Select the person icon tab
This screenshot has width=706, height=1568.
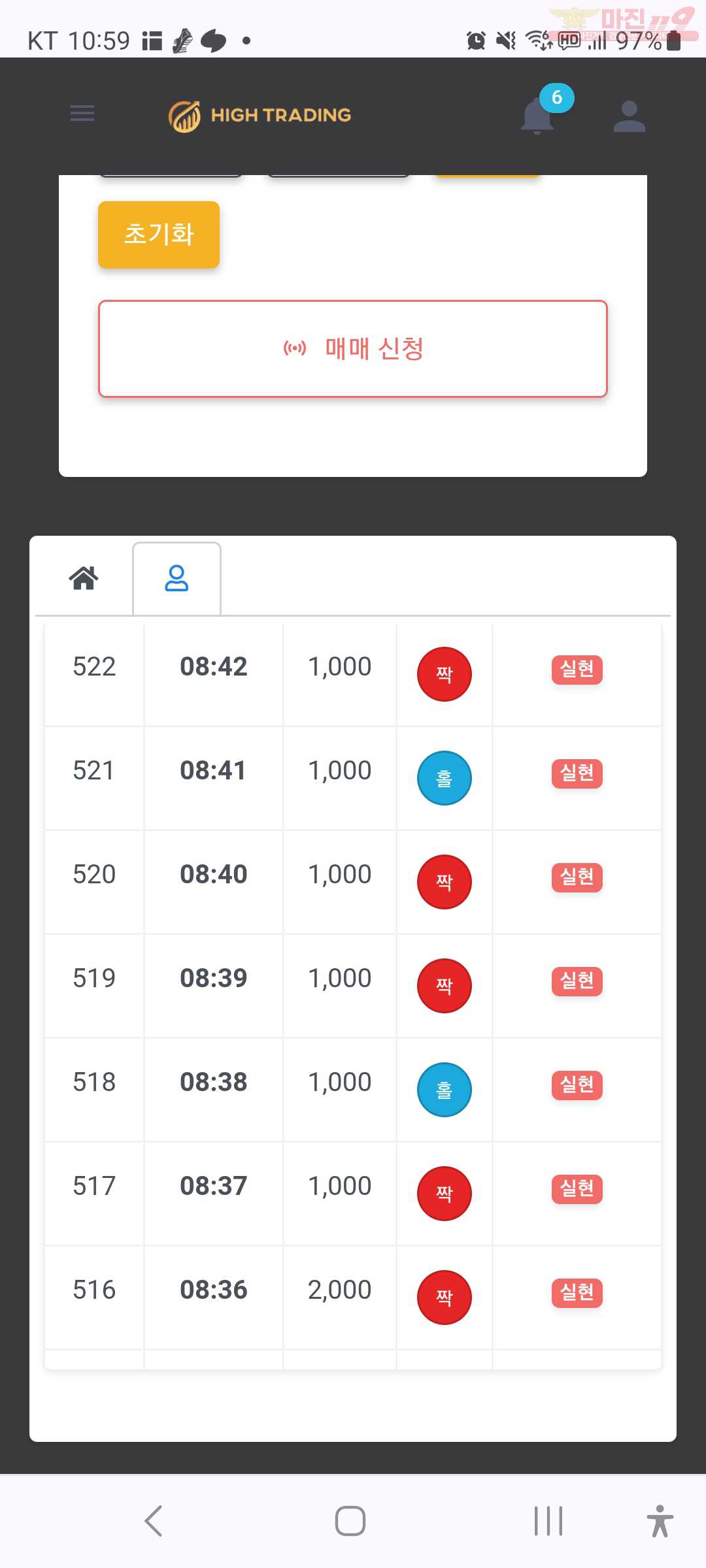click(176, 578)
